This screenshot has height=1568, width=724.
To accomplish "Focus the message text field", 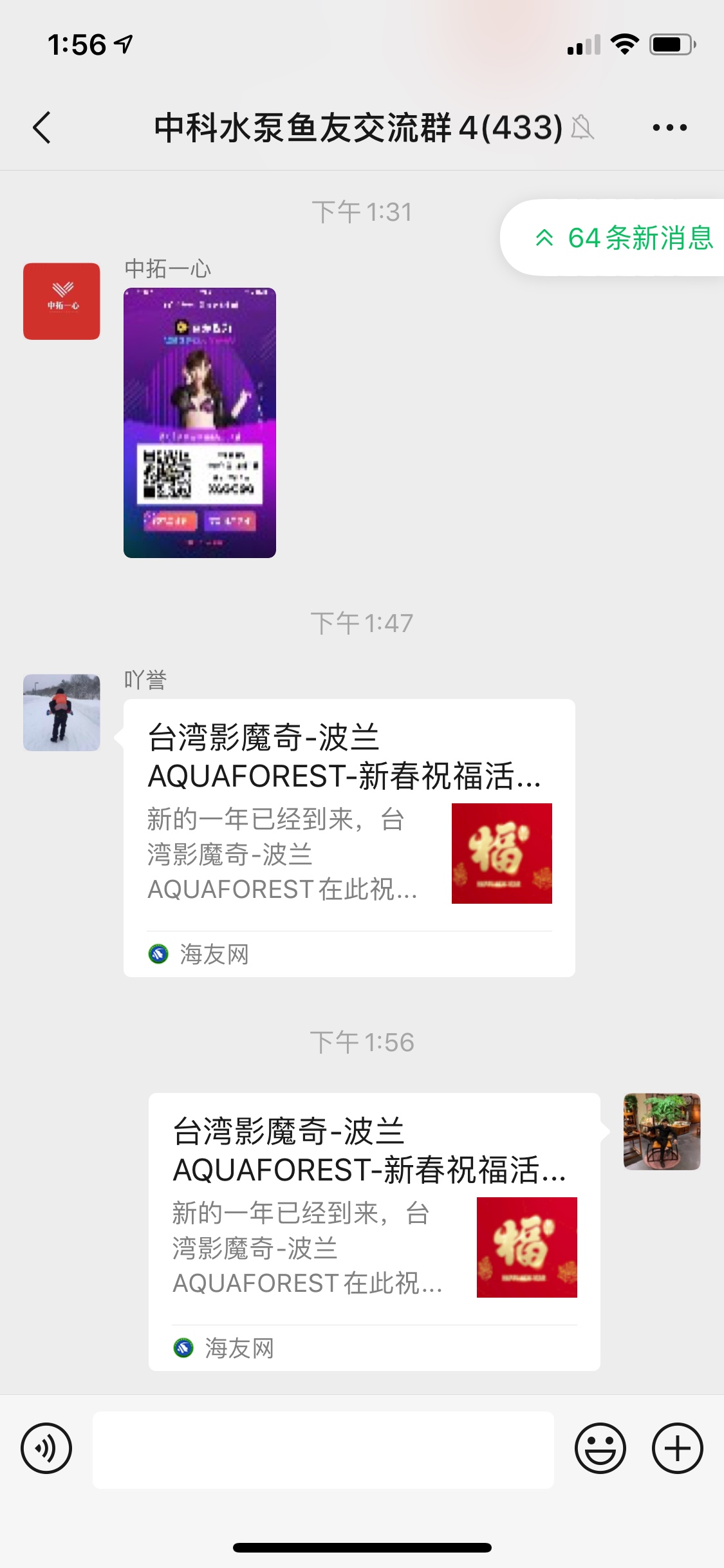I will pyautogui.click(x=323, y=1450).
